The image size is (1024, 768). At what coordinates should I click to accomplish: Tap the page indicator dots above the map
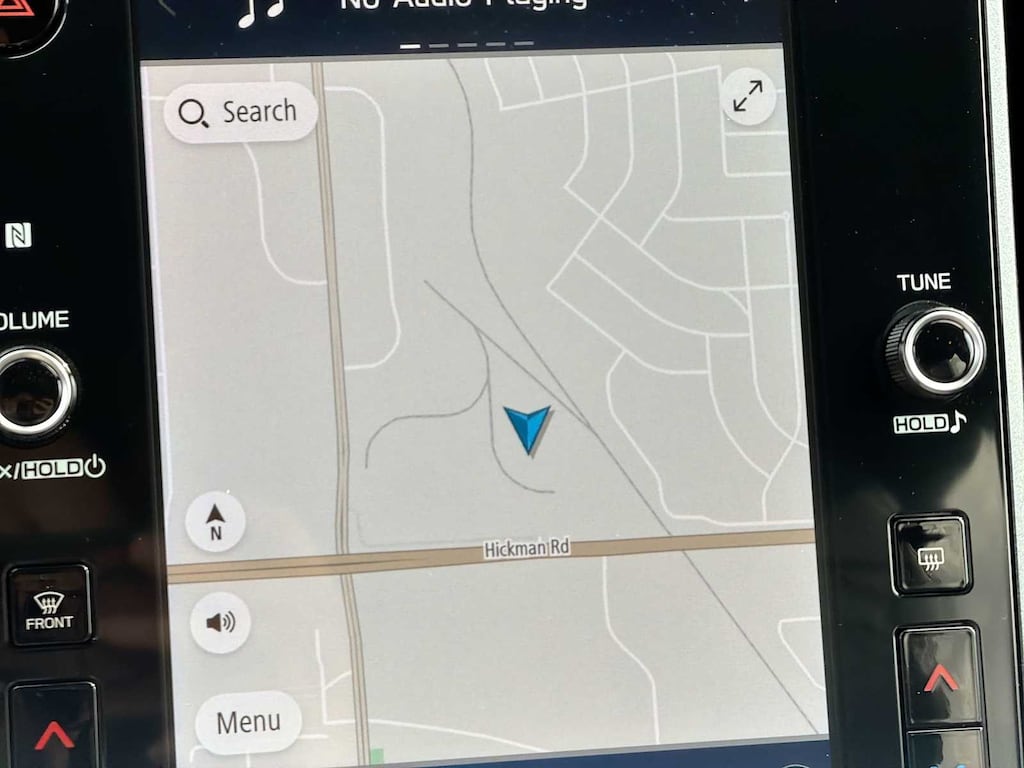click(466, 45)
